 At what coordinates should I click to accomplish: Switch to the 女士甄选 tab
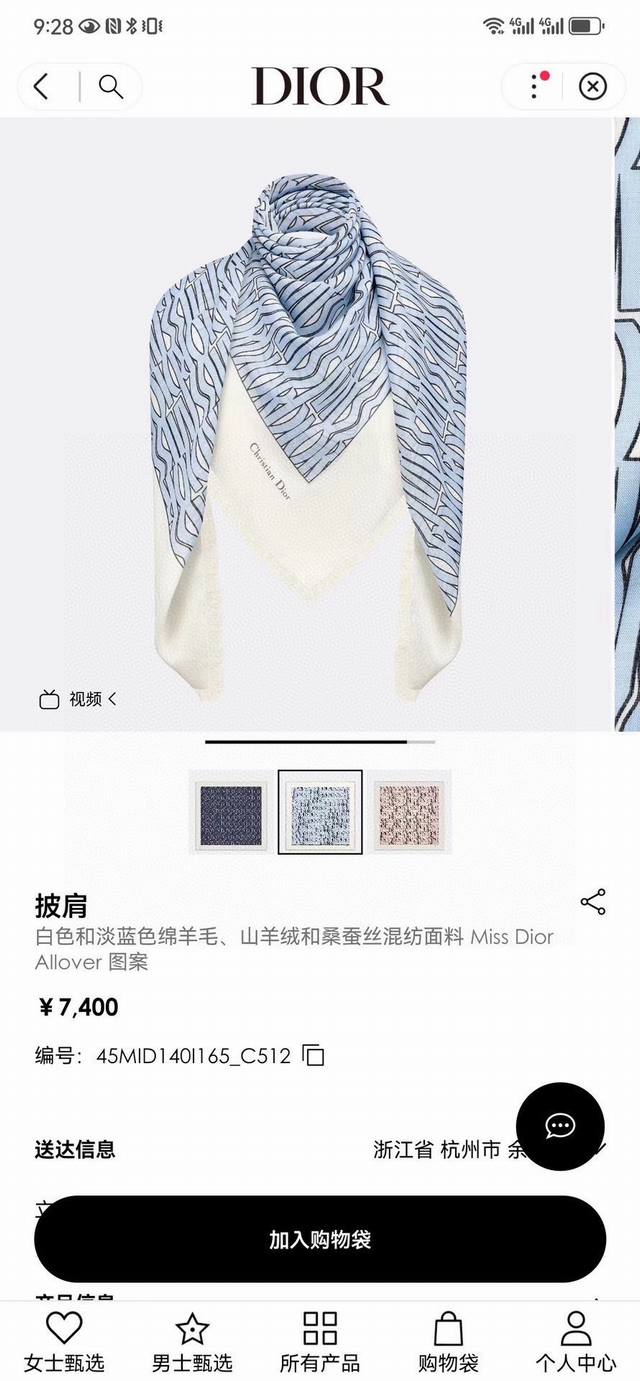64,1342
